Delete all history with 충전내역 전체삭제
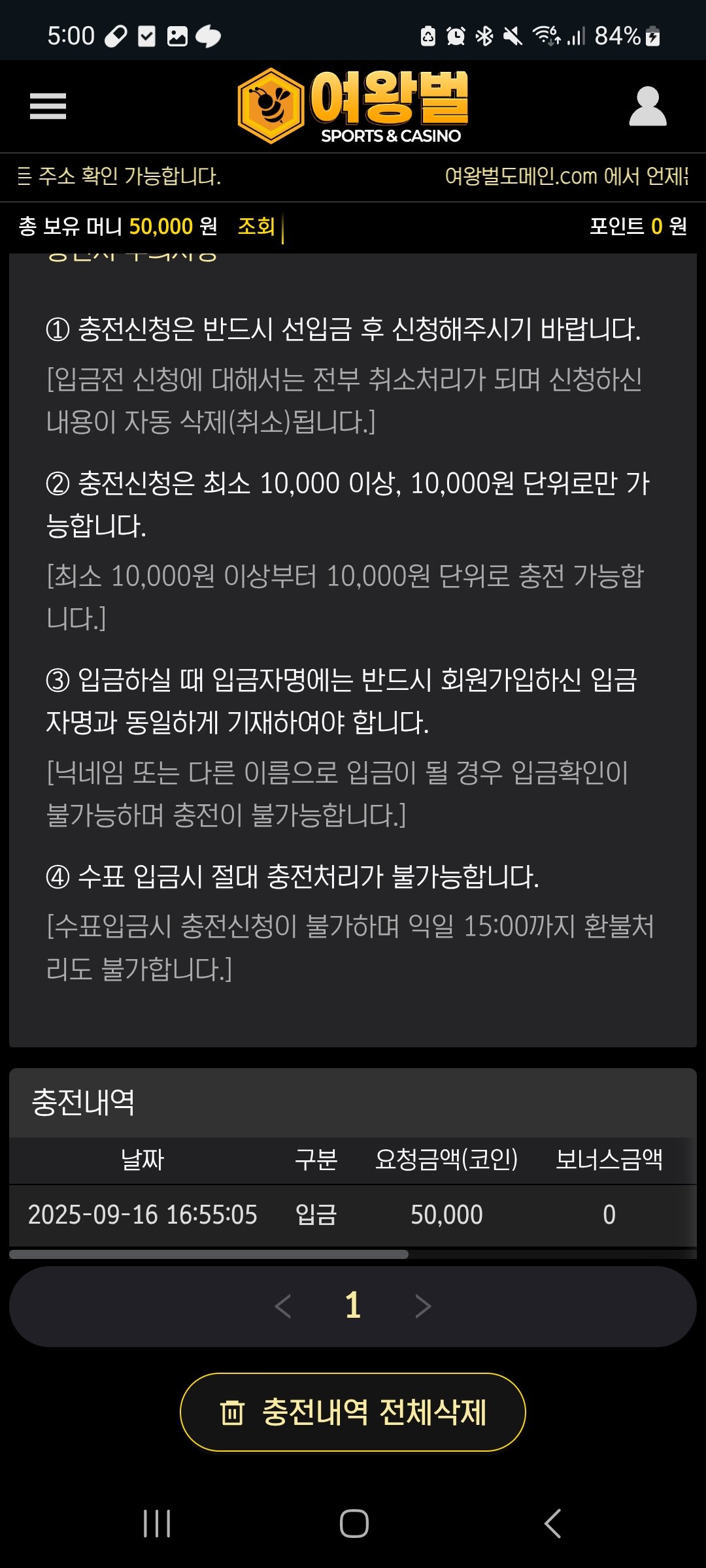This screenshot has width=706, height=1568. point(353,1413)
